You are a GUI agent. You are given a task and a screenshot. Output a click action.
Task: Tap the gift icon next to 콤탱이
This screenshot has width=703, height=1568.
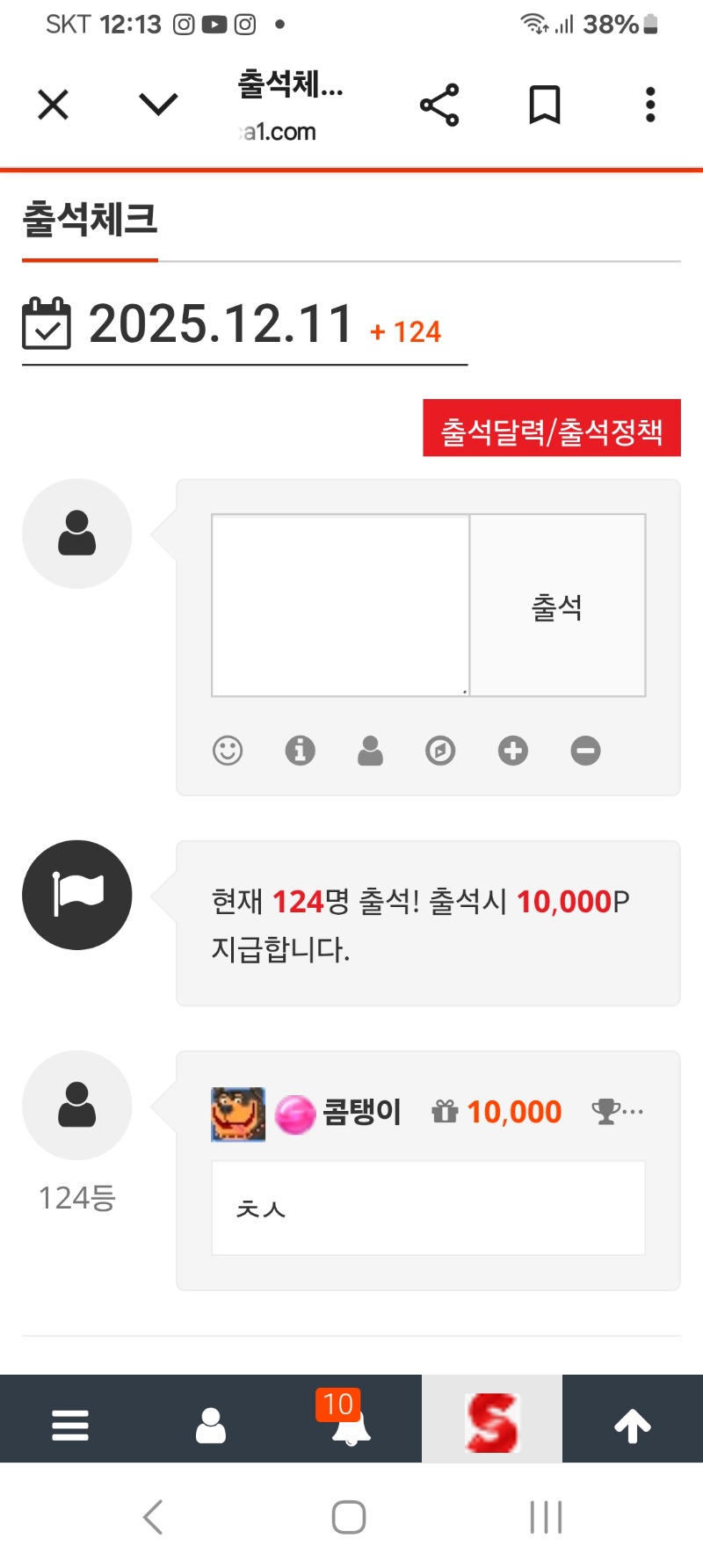[446, 1110]
